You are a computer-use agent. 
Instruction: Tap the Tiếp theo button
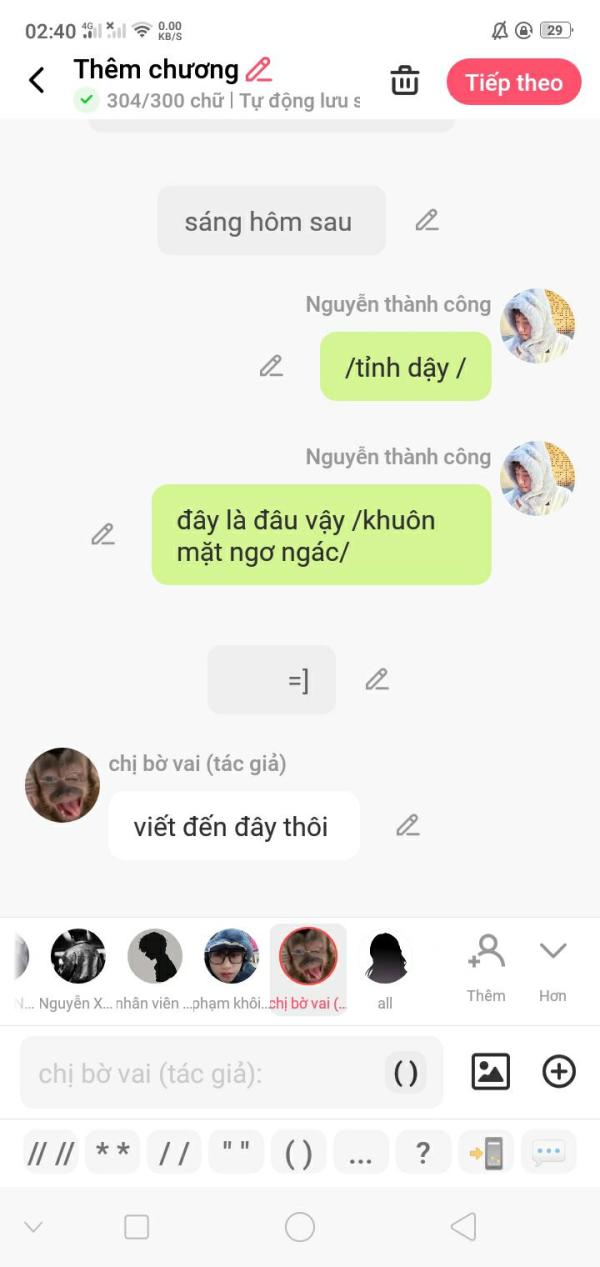(514, 82)
